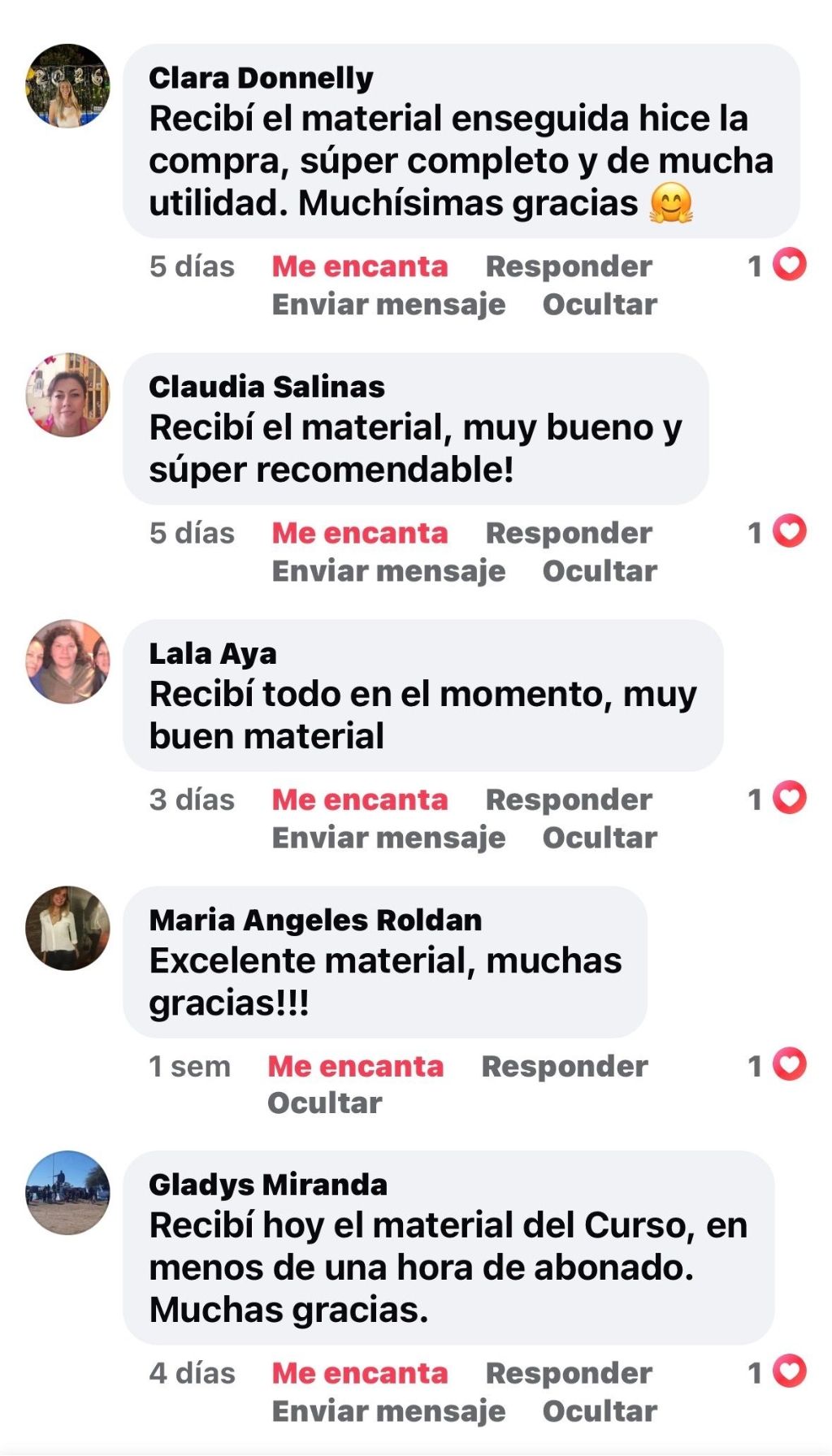
Task: Send a message to Claudia Salinas
Action: [x=388, y=571]
